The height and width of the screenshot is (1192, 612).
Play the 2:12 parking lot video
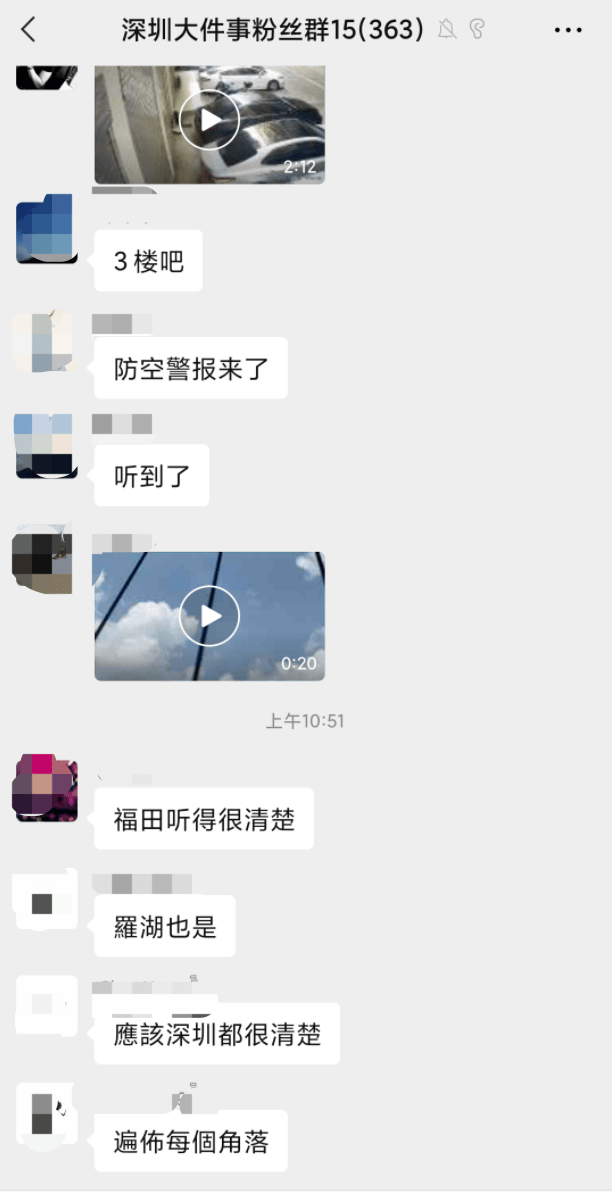209,120
